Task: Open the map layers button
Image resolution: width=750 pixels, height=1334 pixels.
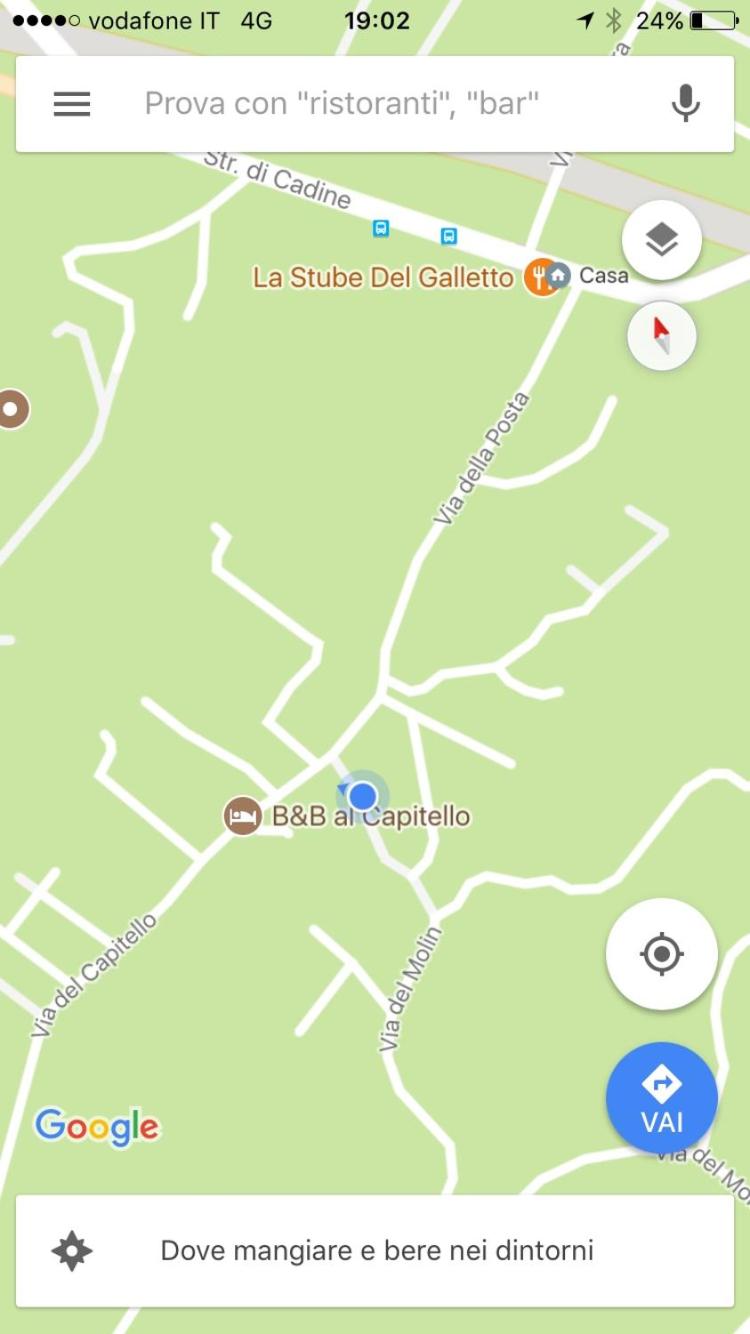Action: click(661, 240)
